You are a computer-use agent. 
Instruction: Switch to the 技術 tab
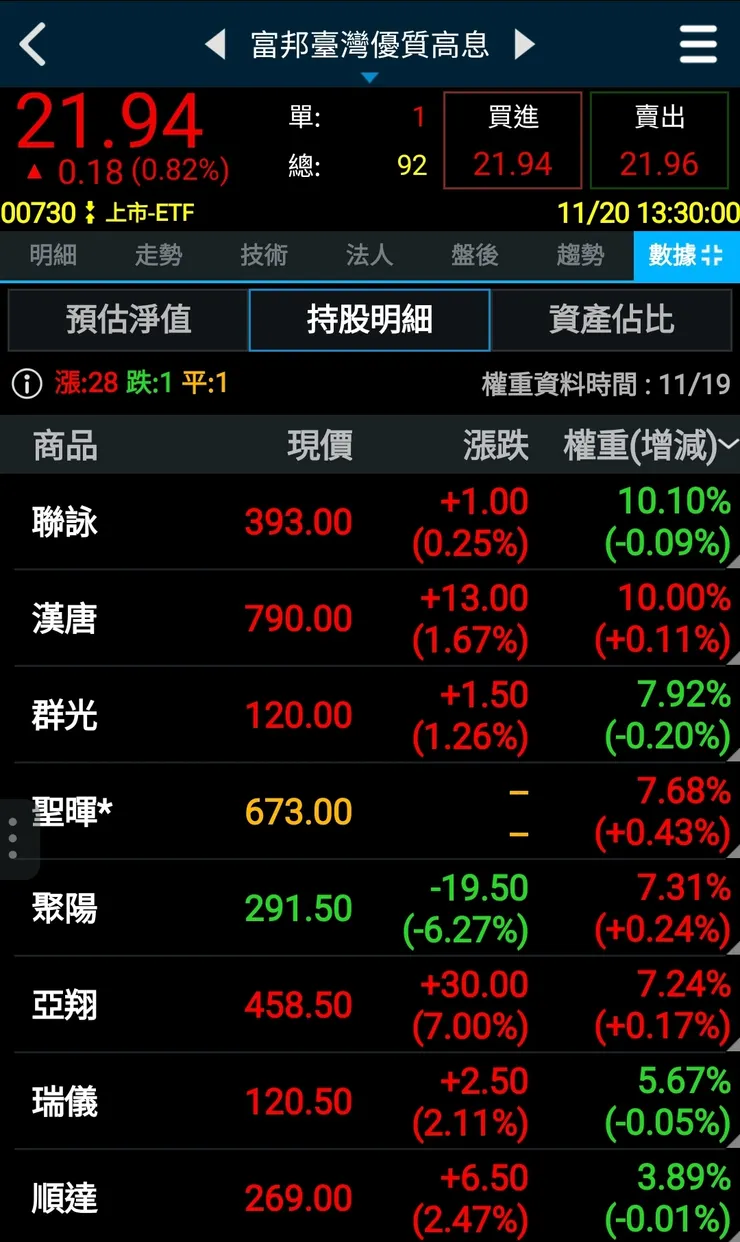click(x=263, y=256)
